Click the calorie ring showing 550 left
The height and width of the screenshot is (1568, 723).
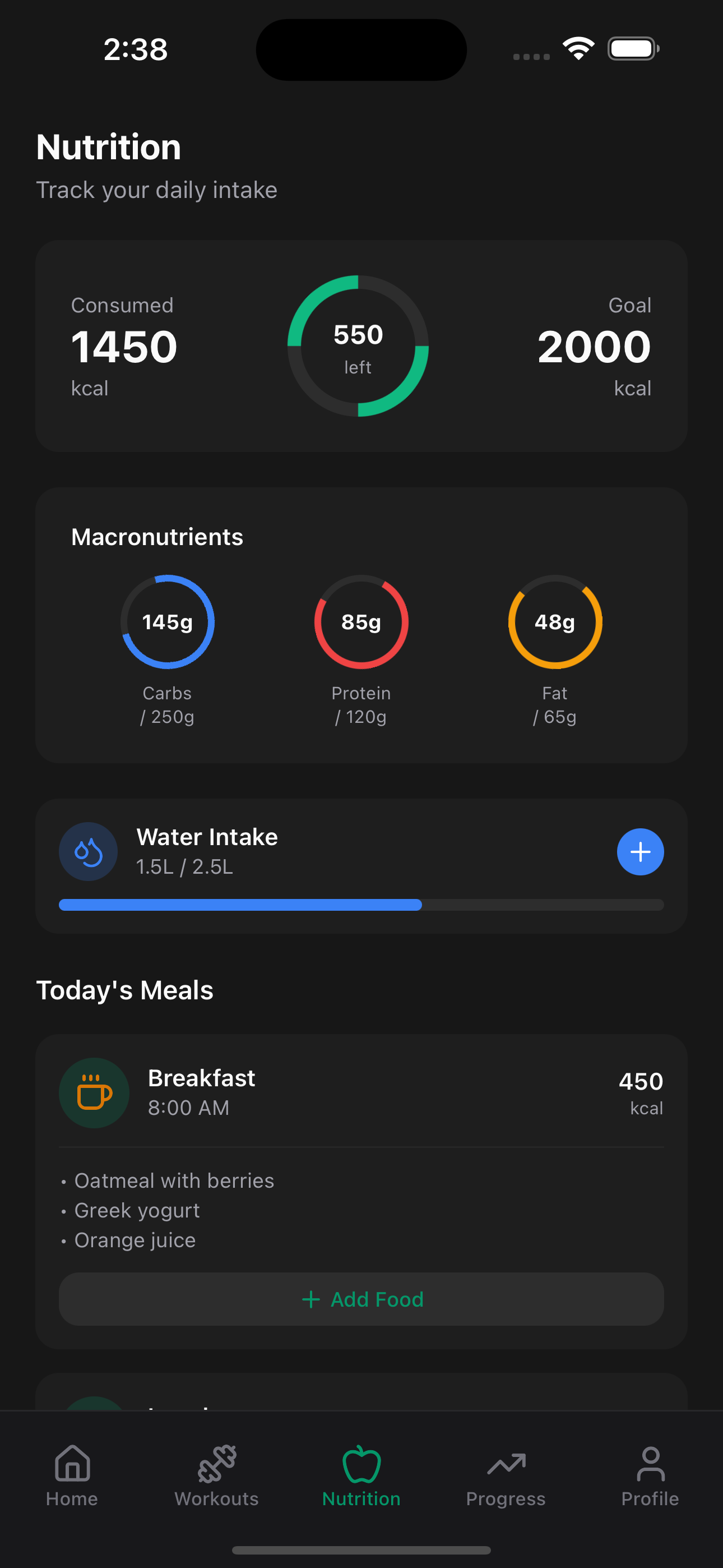[358, 347]
